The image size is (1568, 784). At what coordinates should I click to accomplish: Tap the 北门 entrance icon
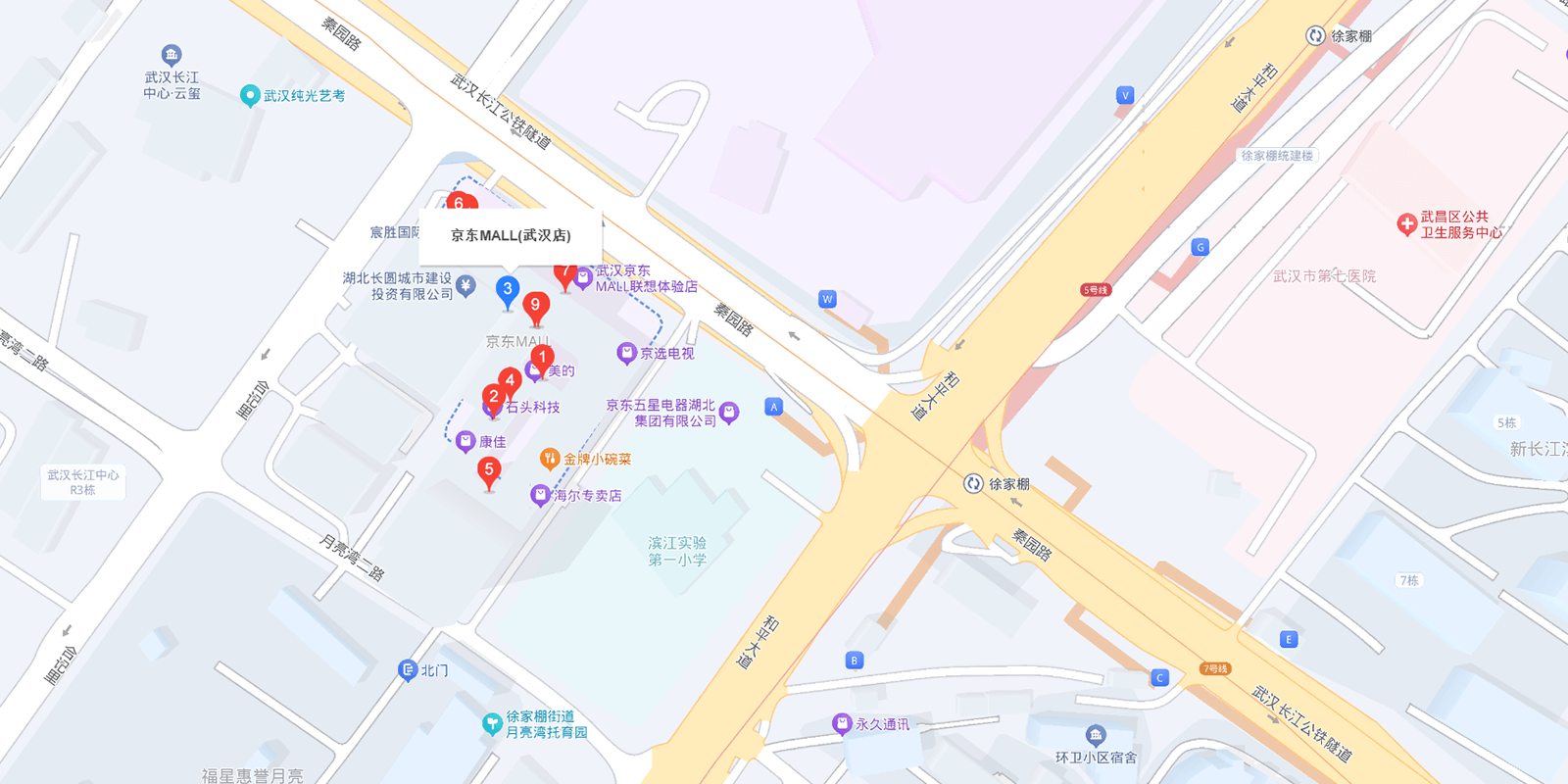tap(408, 670)
